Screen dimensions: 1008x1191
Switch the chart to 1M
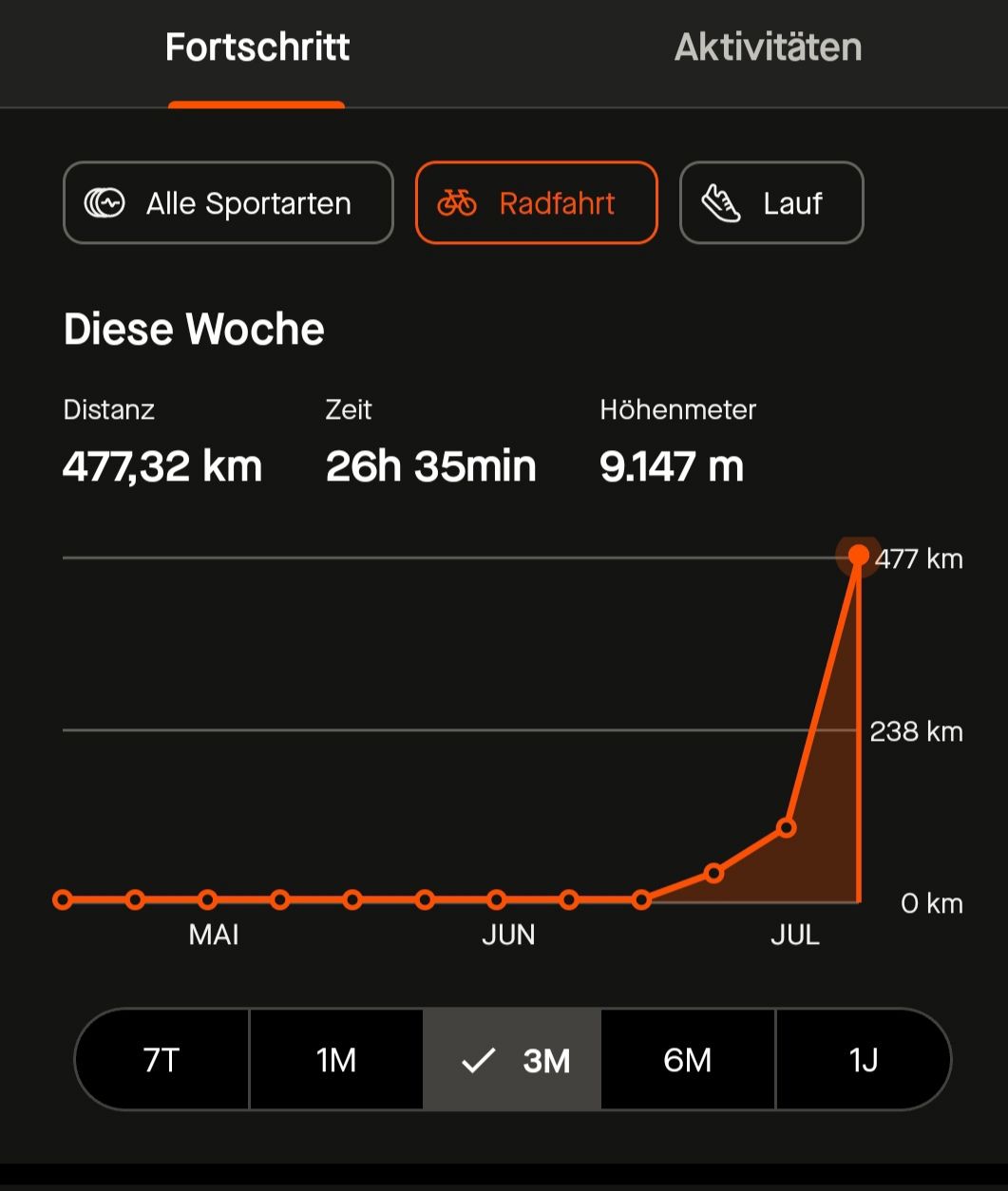336,1059
